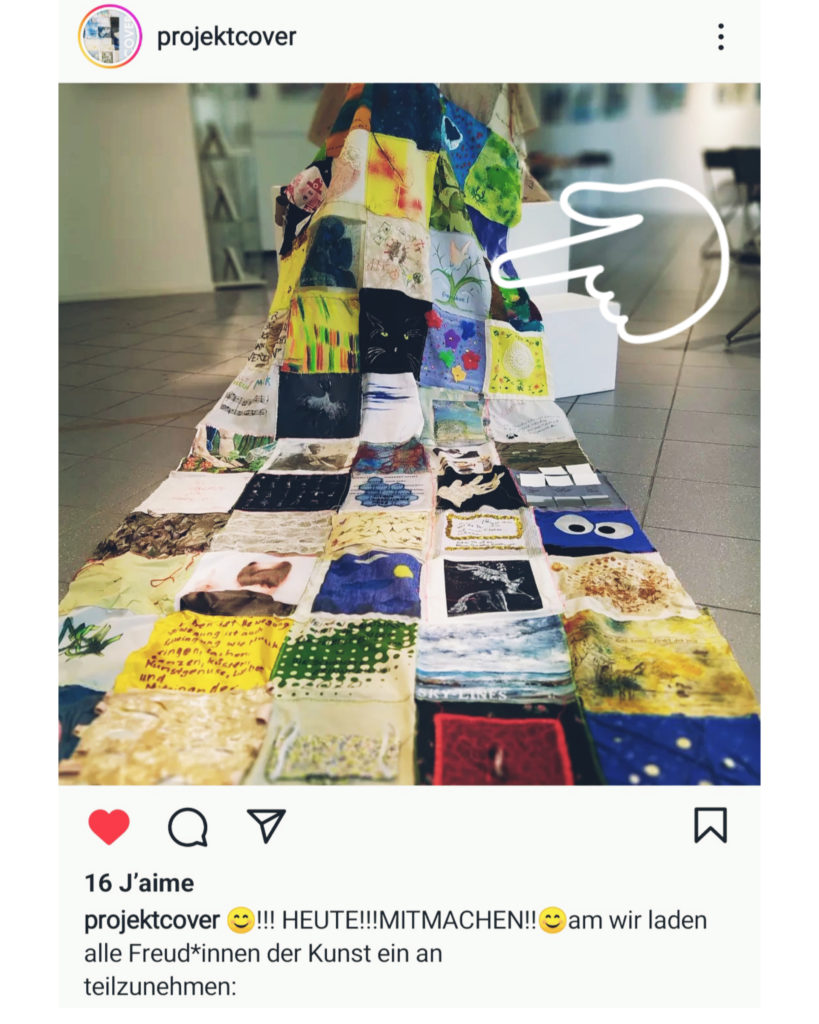This screenshot has height=1024, width=819.
Task: Open the post's three-dot overflow menu
Action: coord(720,37)
